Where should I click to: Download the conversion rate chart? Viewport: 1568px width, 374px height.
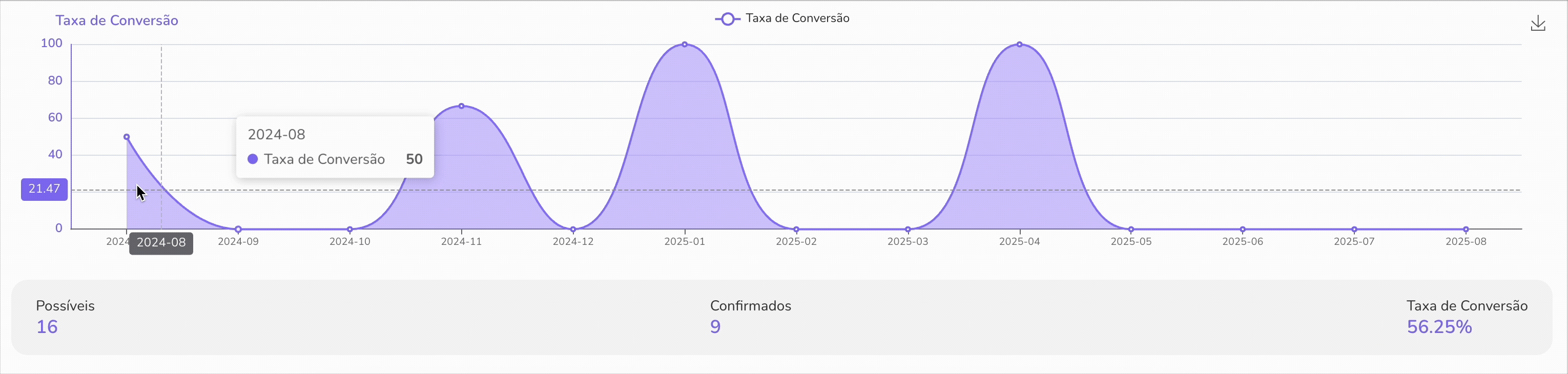[1538, 24]
